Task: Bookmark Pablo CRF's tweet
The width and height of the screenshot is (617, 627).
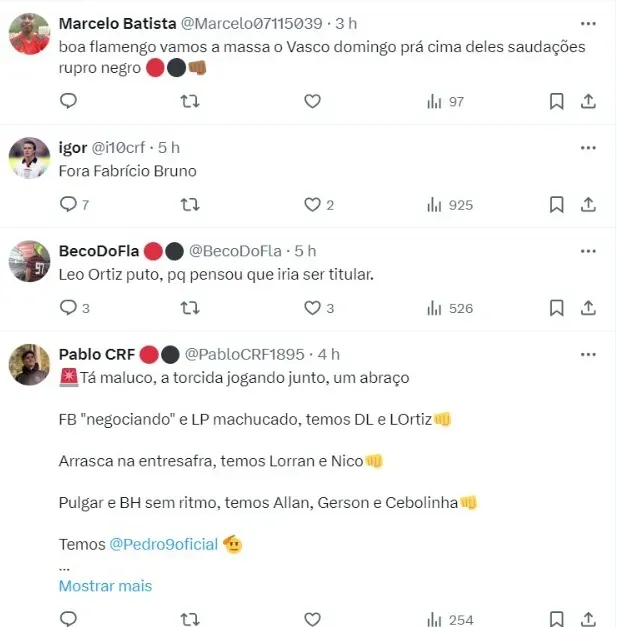Action: tap(557, 620)
